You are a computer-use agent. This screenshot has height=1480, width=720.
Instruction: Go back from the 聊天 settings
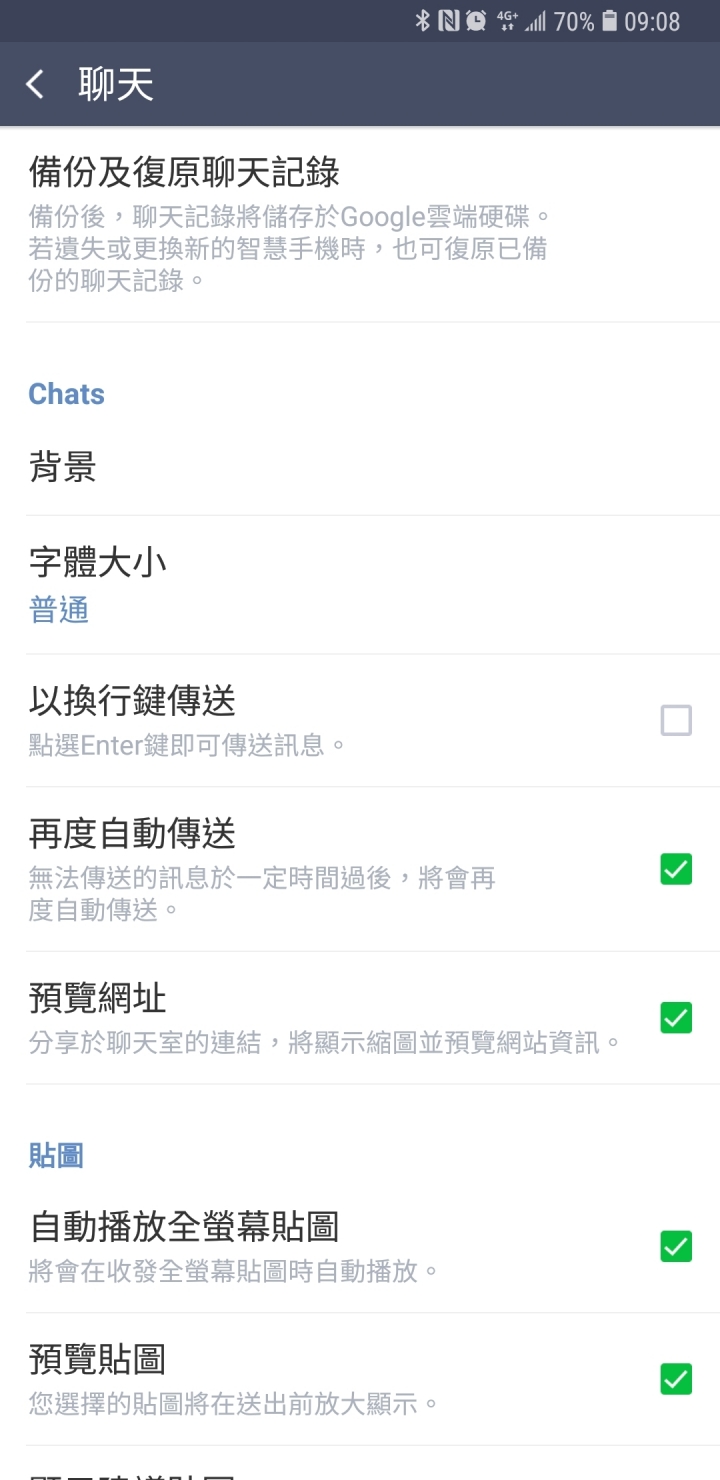point(36,85)
